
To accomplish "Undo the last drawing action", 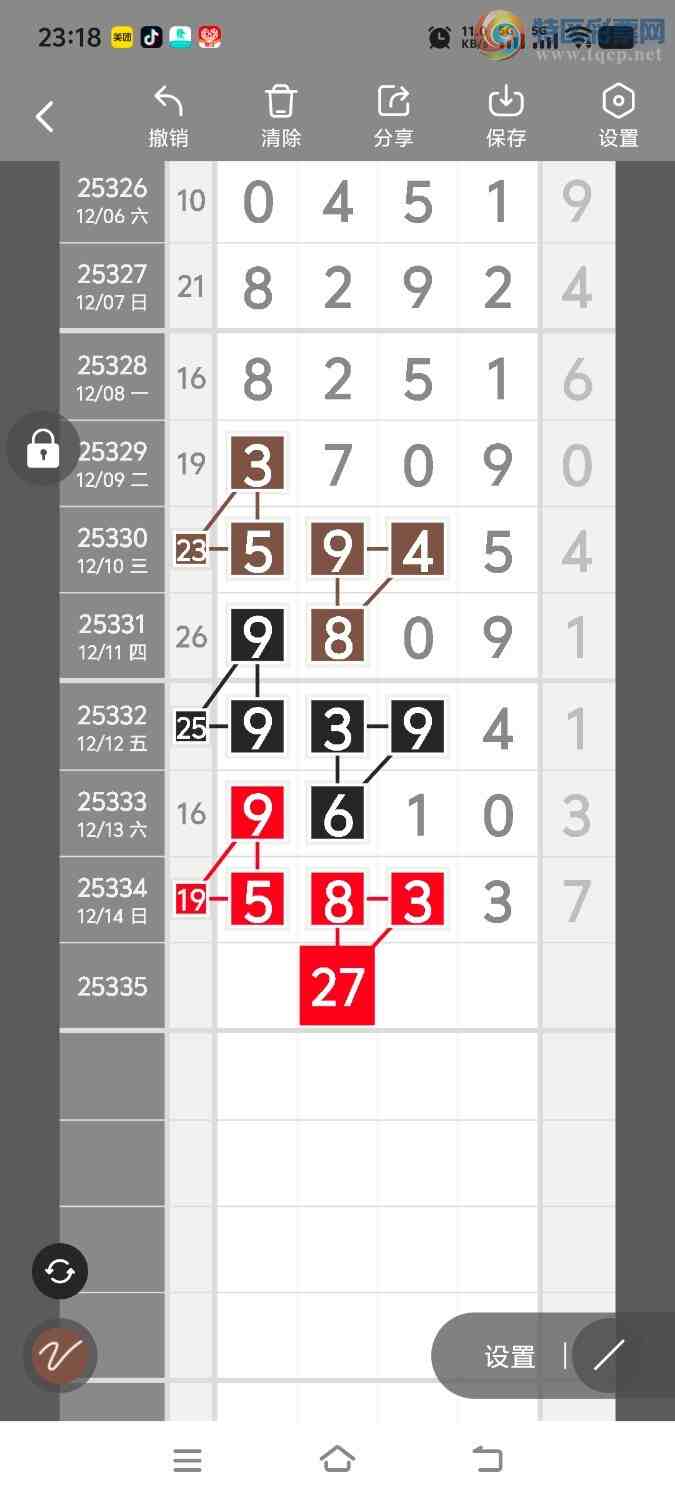I will pyautogui.click(x=168, y=117).
